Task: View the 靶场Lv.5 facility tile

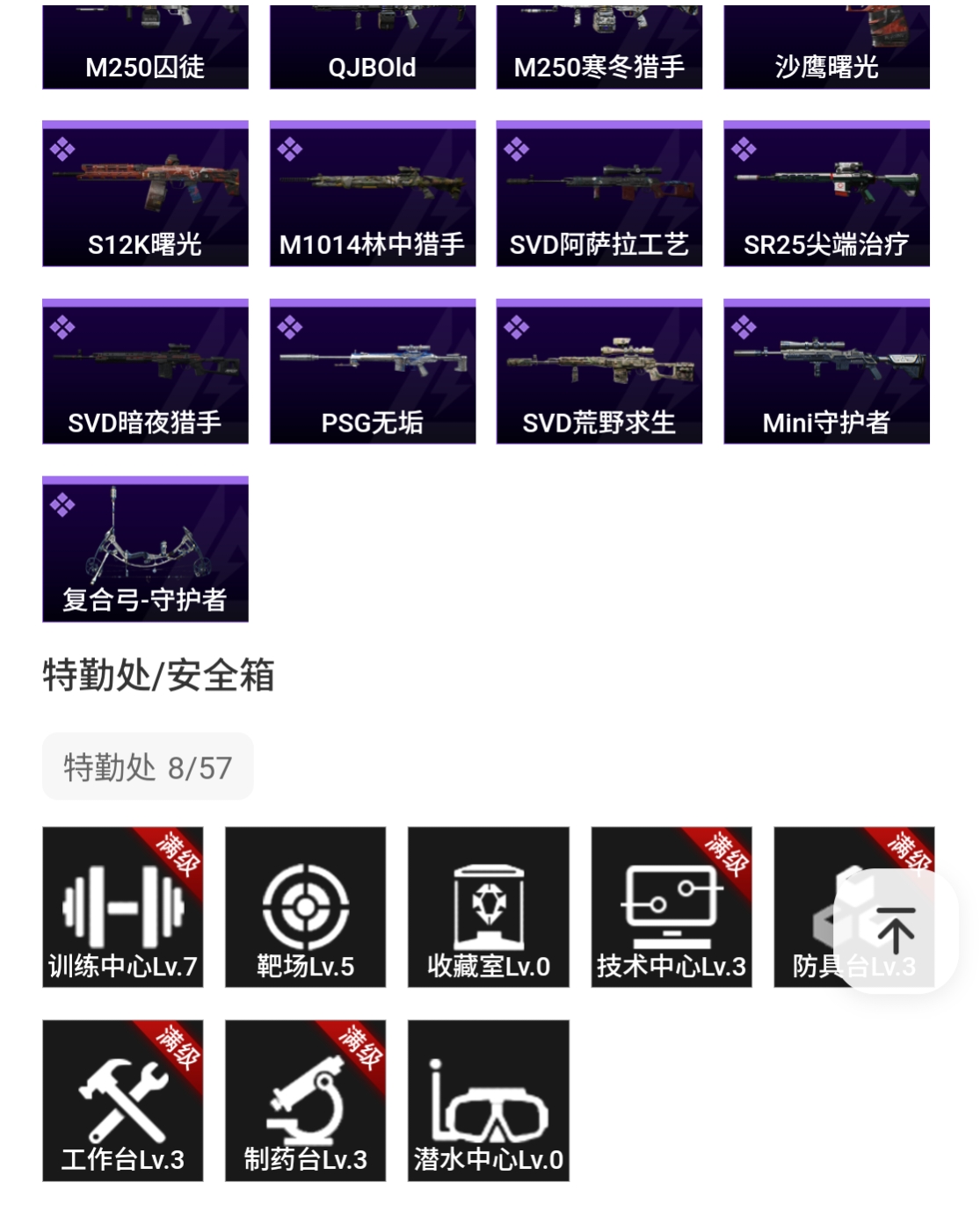Action: [x=306, y=907]
